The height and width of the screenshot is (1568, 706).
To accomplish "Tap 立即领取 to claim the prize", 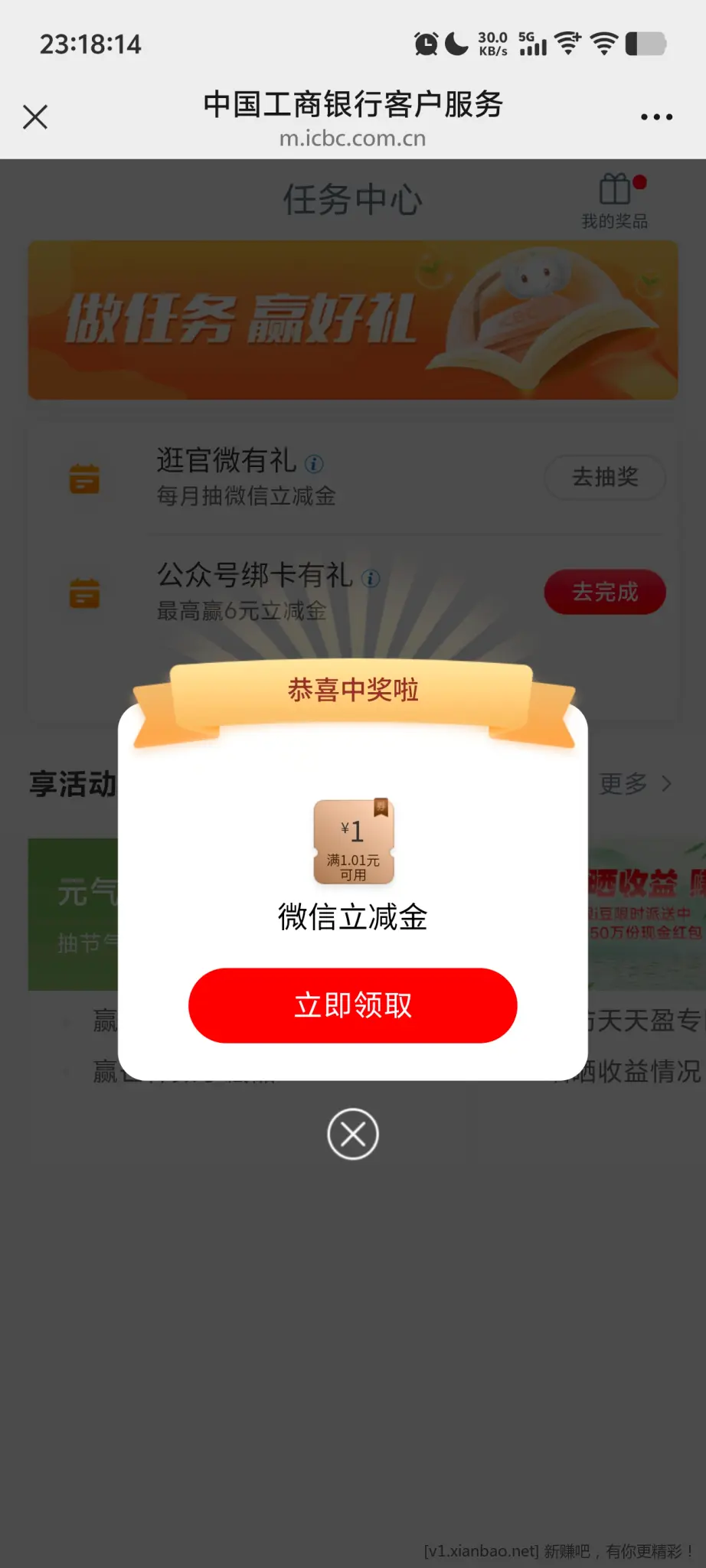I will (353, 1005).
